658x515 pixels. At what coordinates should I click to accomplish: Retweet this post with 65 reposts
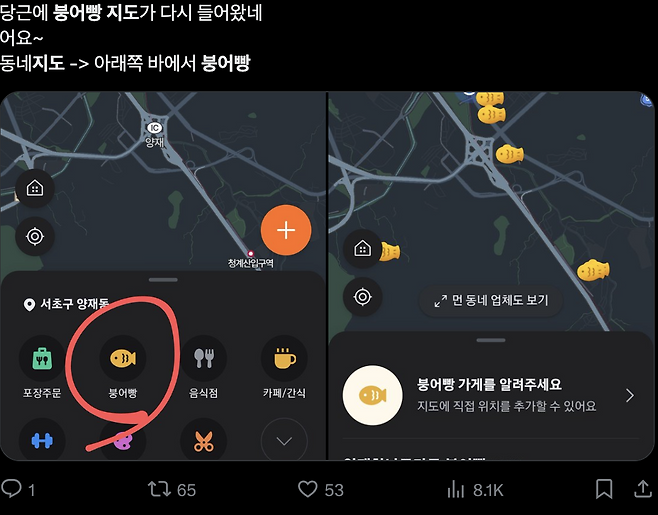159,489
